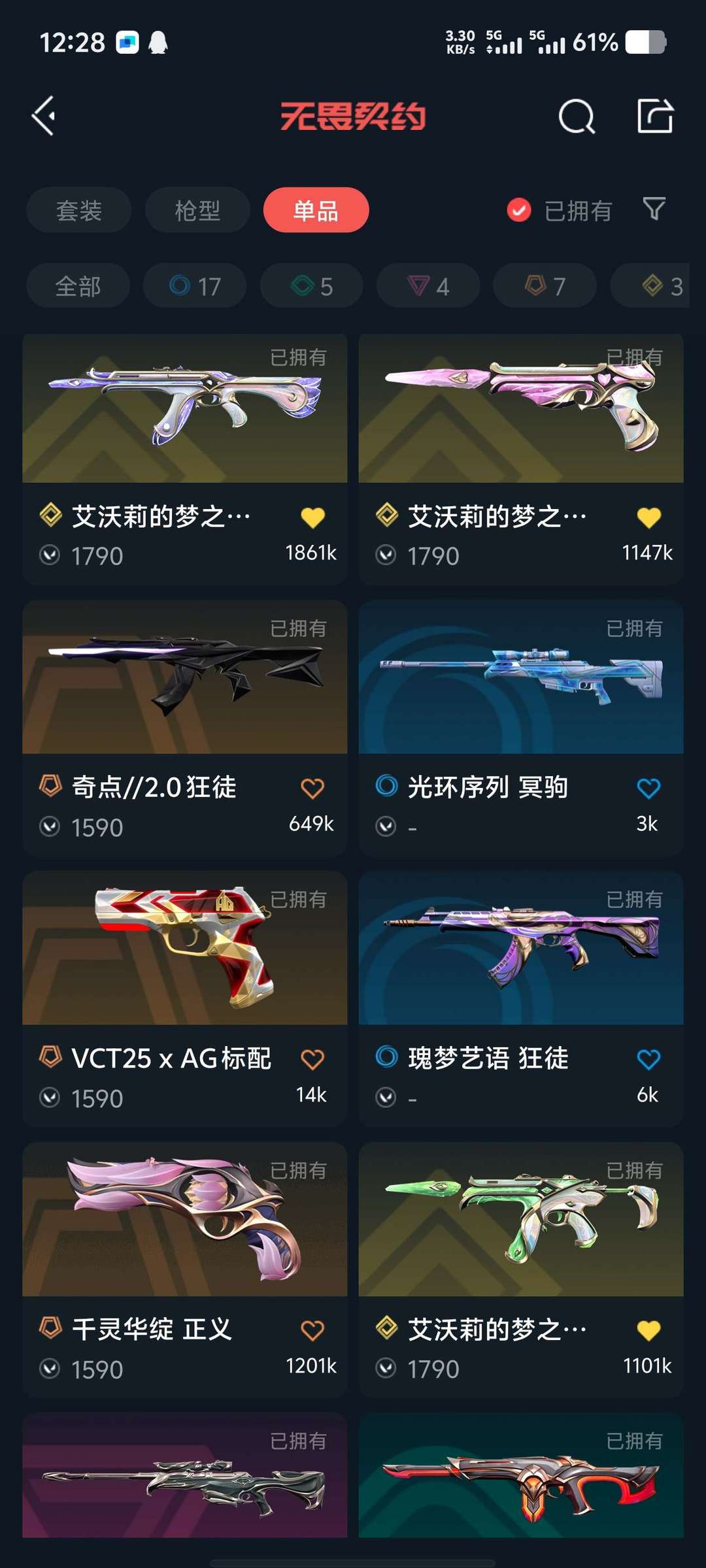Viewport: 706px width, 1568px height.
Task: Filter by the blue tier chip 17
Action: pyautogui.click(x=195, y=286)
